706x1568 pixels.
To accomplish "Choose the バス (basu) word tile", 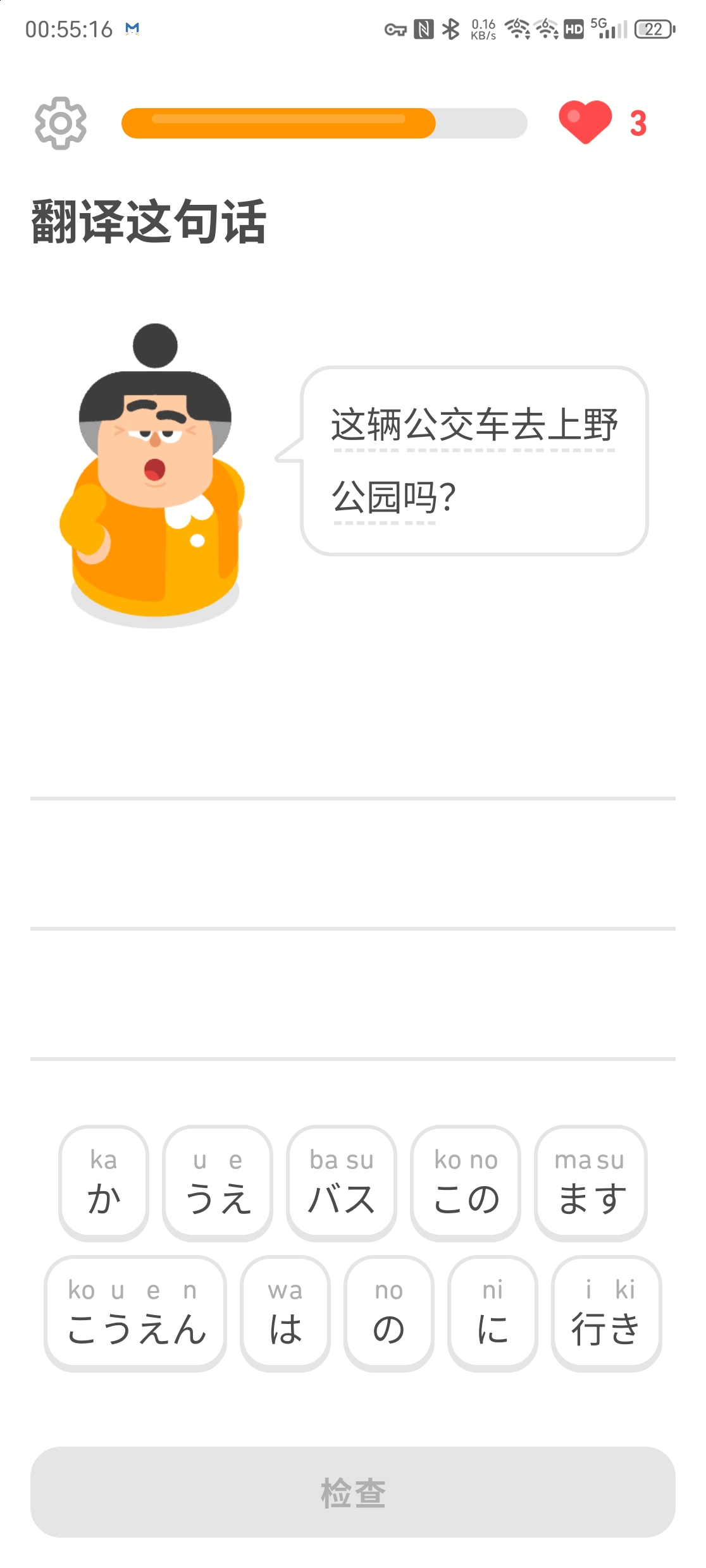I will click(x=342, y=1182).
